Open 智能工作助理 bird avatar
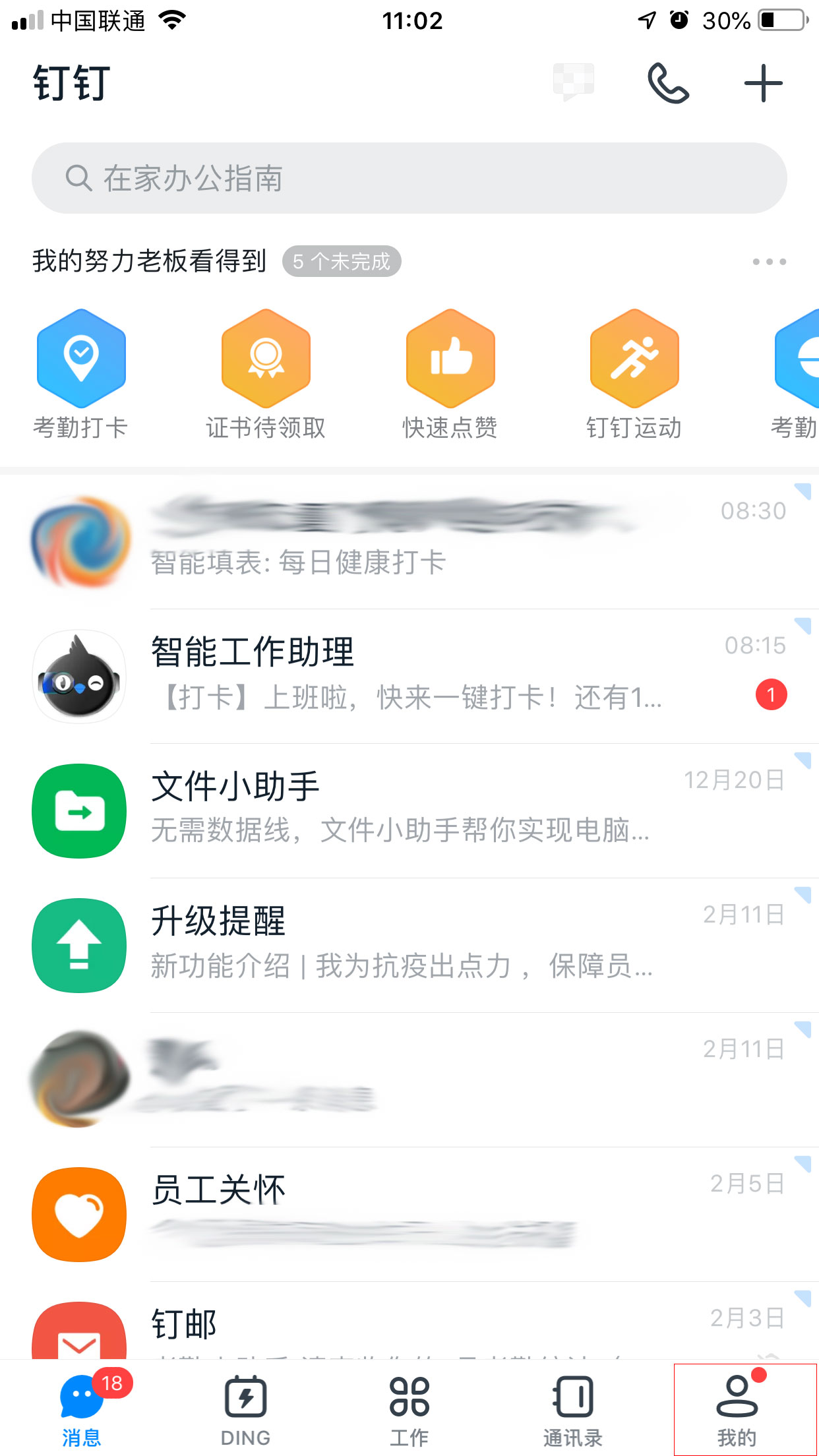 [x=78, y=675]
